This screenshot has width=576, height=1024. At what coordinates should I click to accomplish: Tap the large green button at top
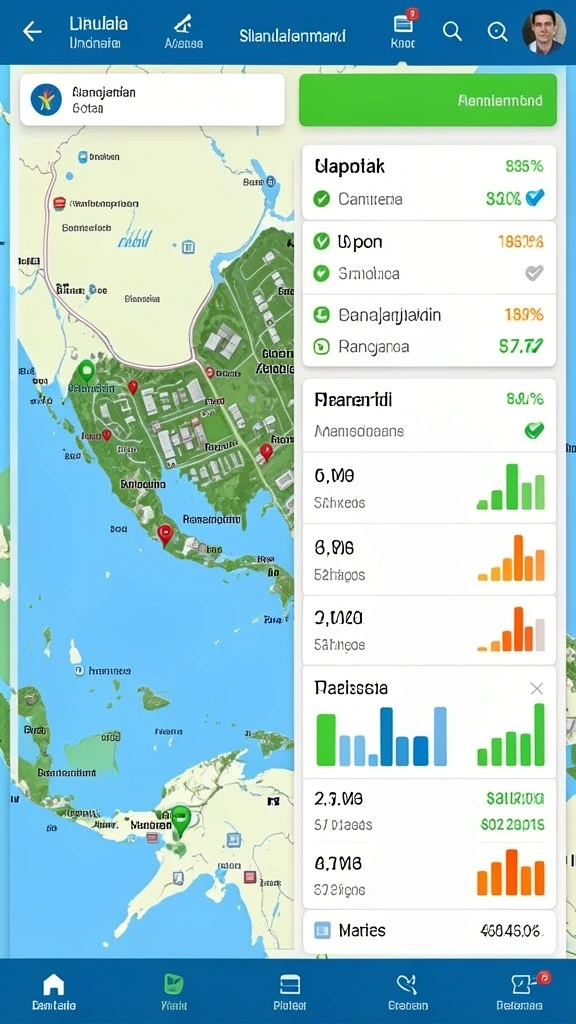pyautogui.click(x=428, y=100)
